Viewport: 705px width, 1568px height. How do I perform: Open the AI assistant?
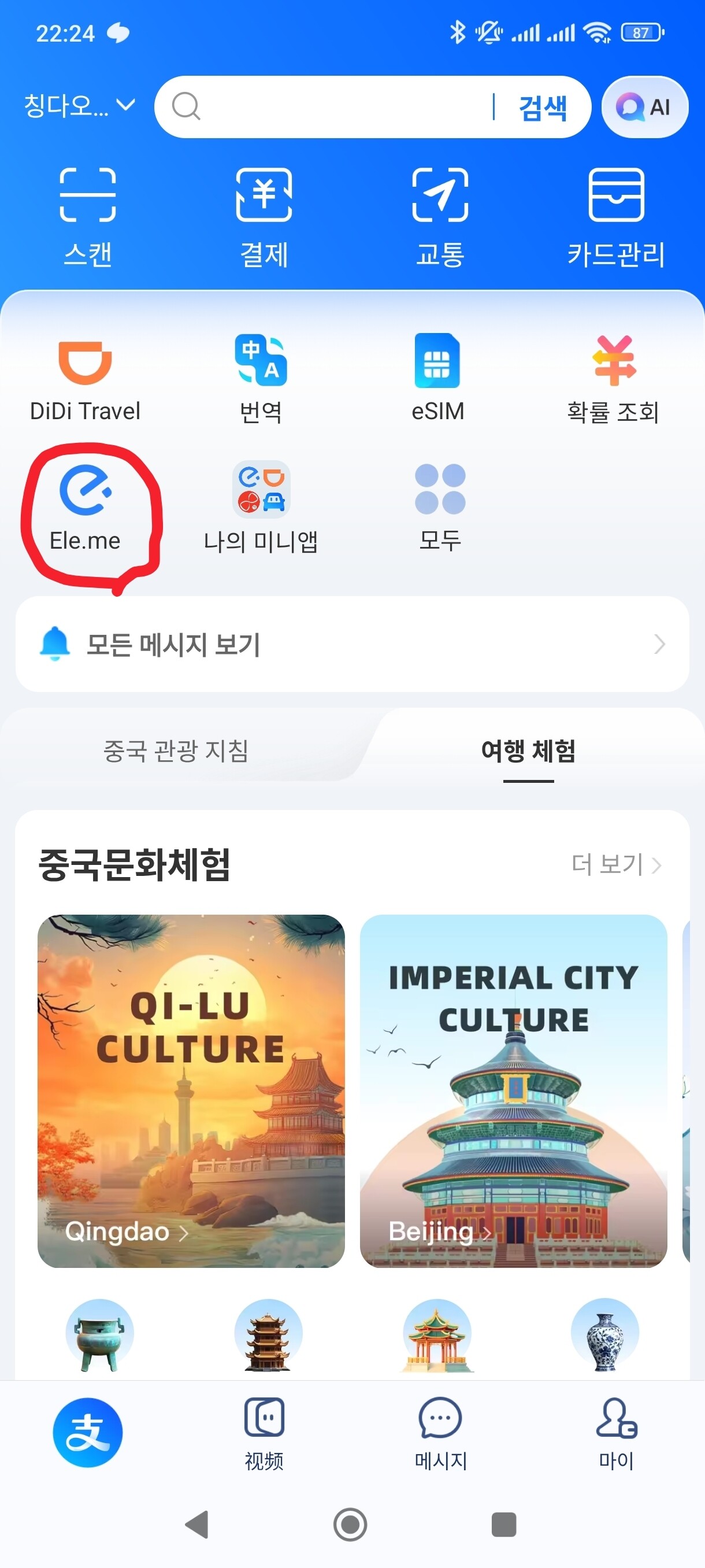click(x=644, y=107)
